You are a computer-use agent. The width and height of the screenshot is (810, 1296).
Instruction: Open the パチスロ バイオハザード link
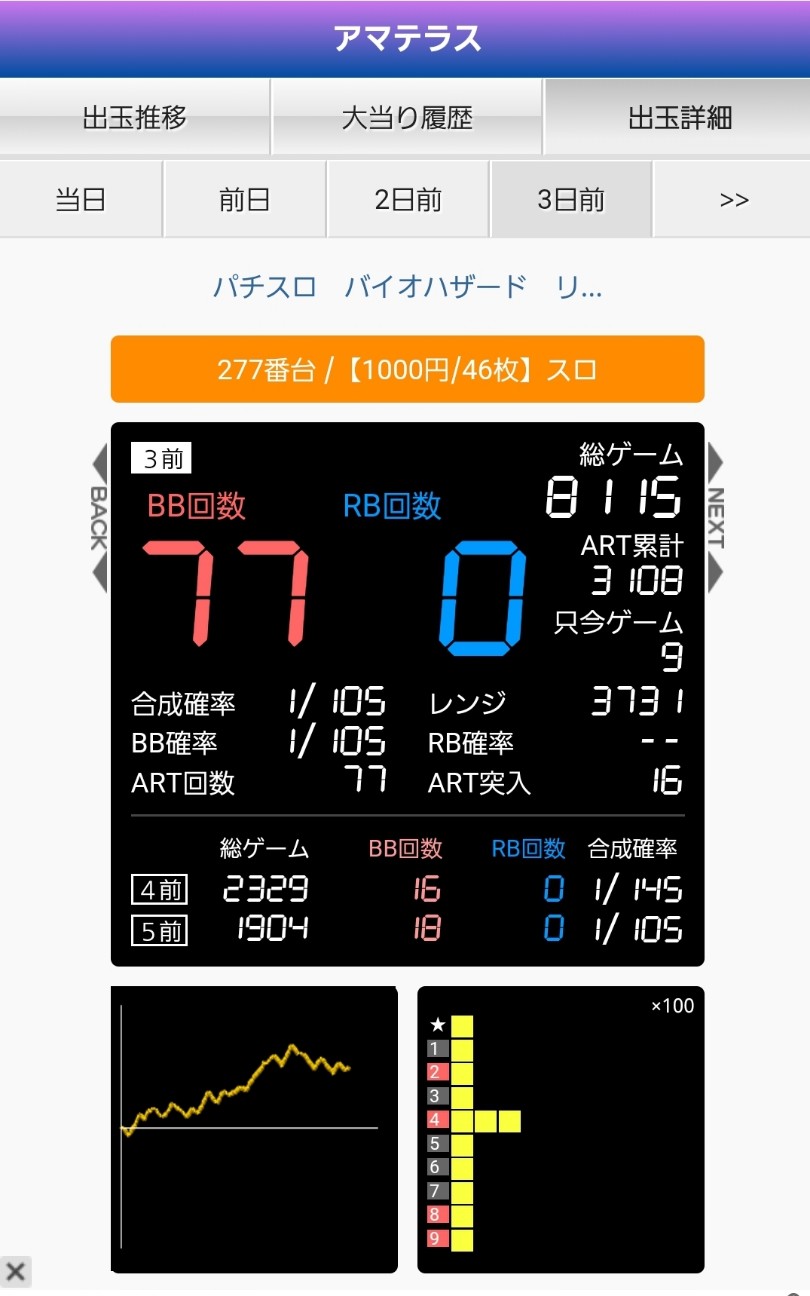point(404,287)
